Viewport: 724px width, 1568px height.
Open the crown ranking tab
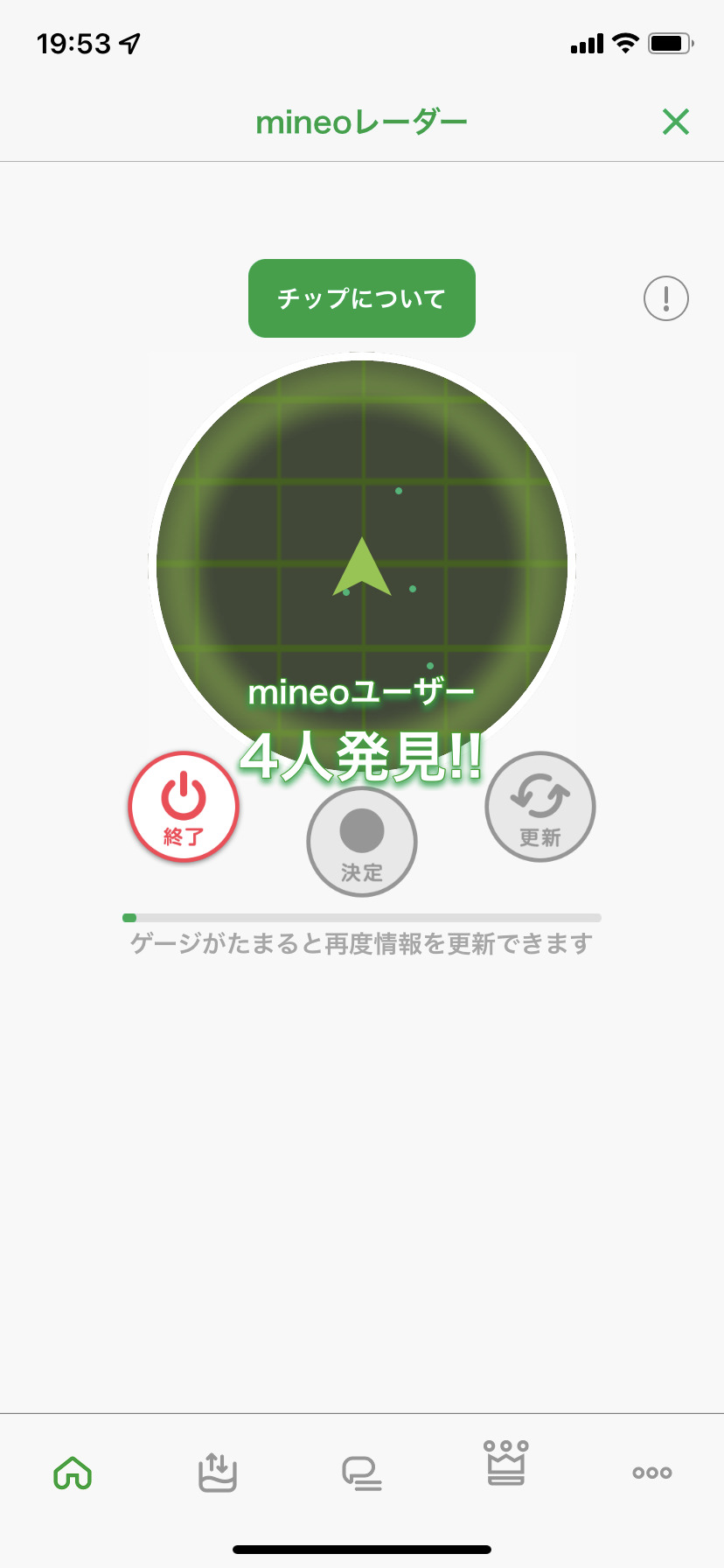point(507,1464)
